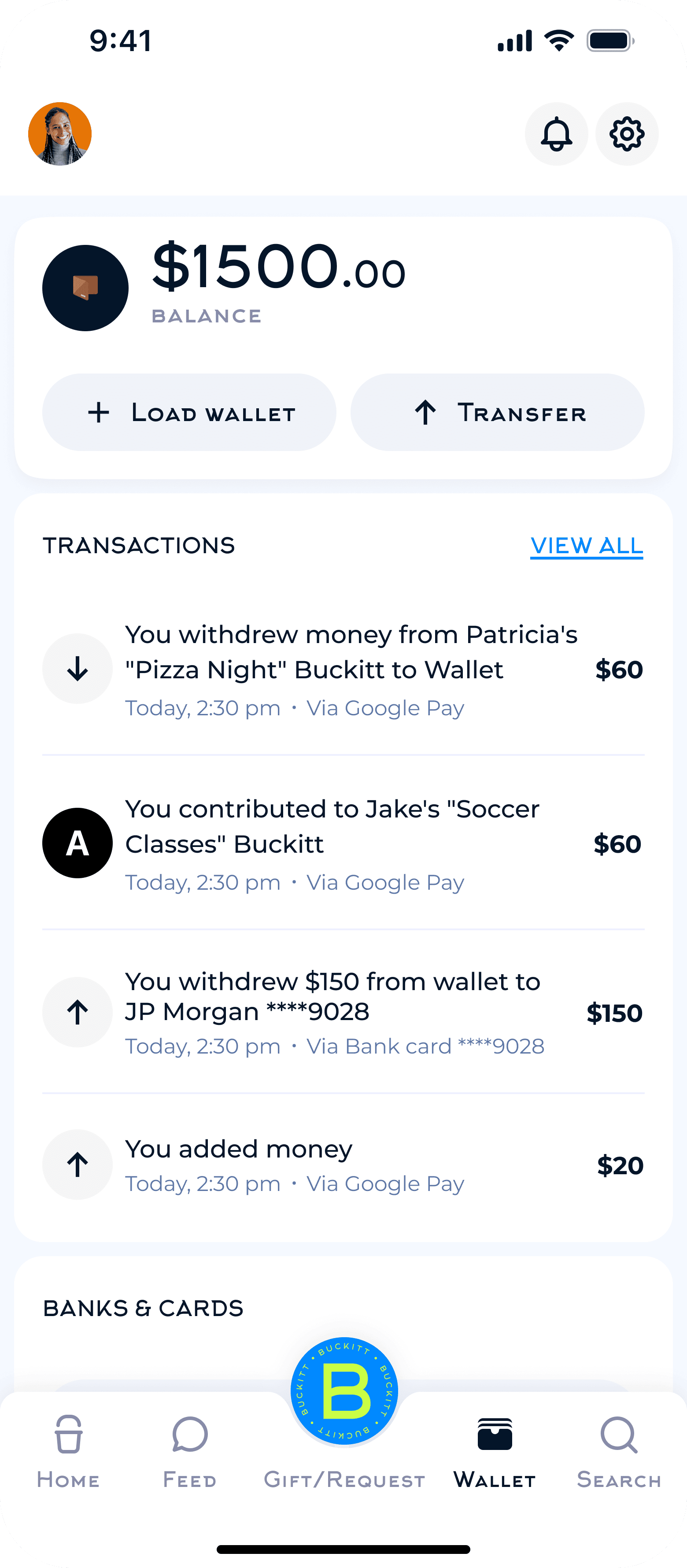
Task: Open the settings gear
Action: [627, 134]
